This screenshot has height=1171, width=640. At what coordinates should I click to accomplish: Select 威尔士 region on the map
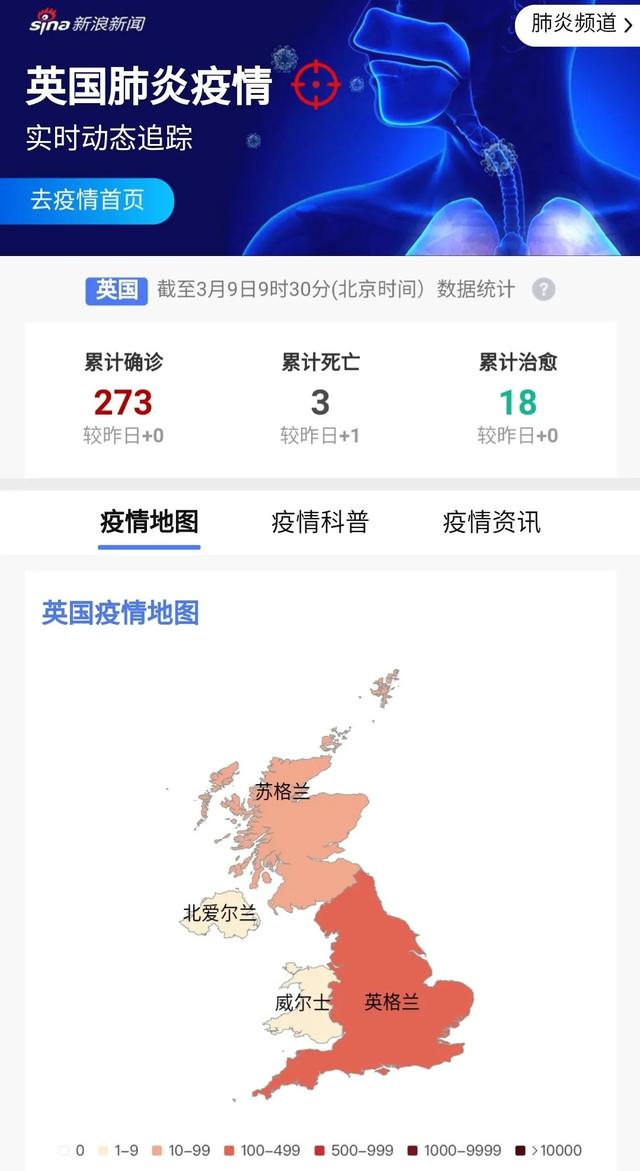point(298,1003)
